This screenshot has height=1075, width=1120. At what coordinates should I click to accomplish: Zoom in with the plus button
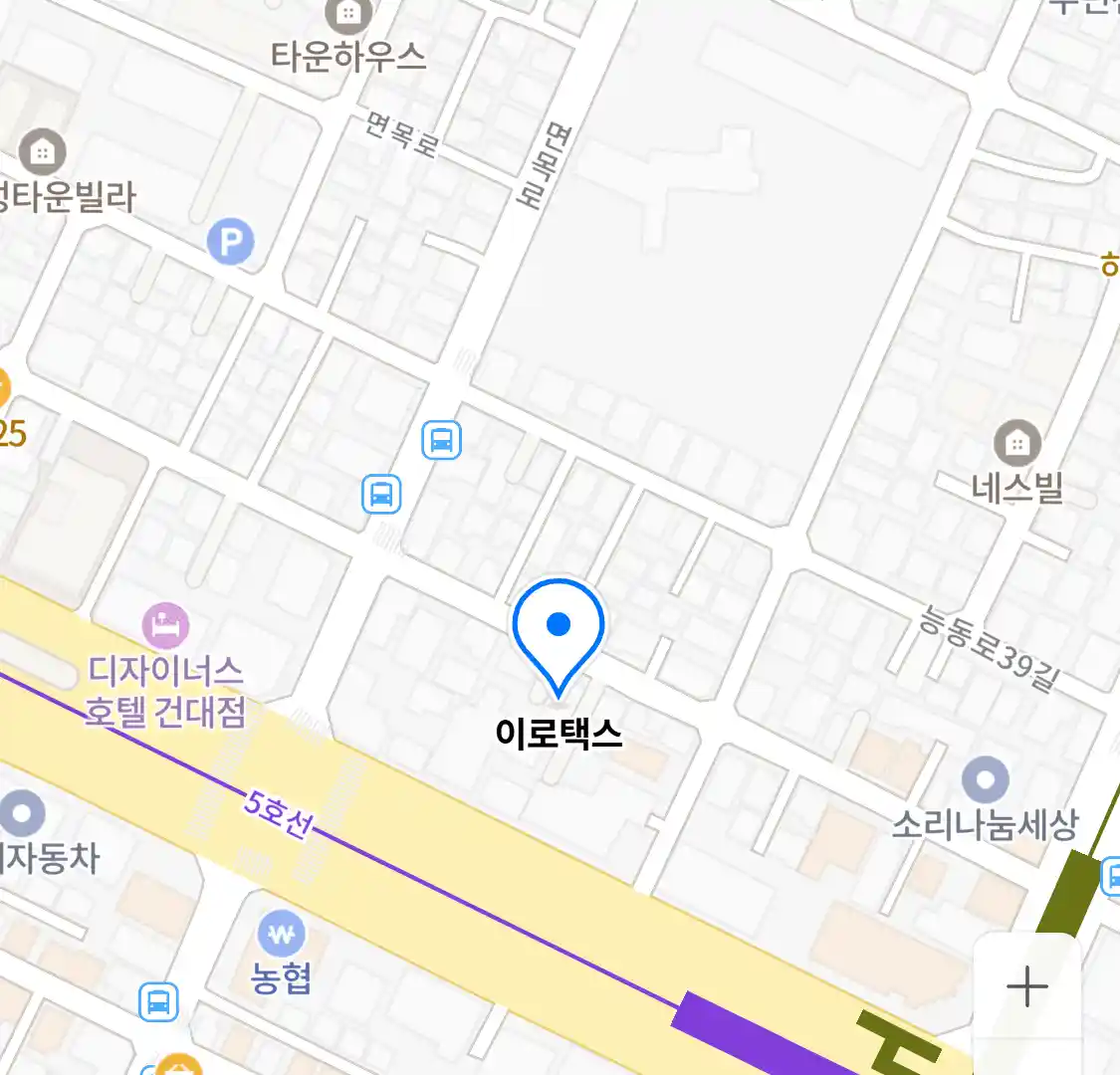click(x=1026, y=987)
